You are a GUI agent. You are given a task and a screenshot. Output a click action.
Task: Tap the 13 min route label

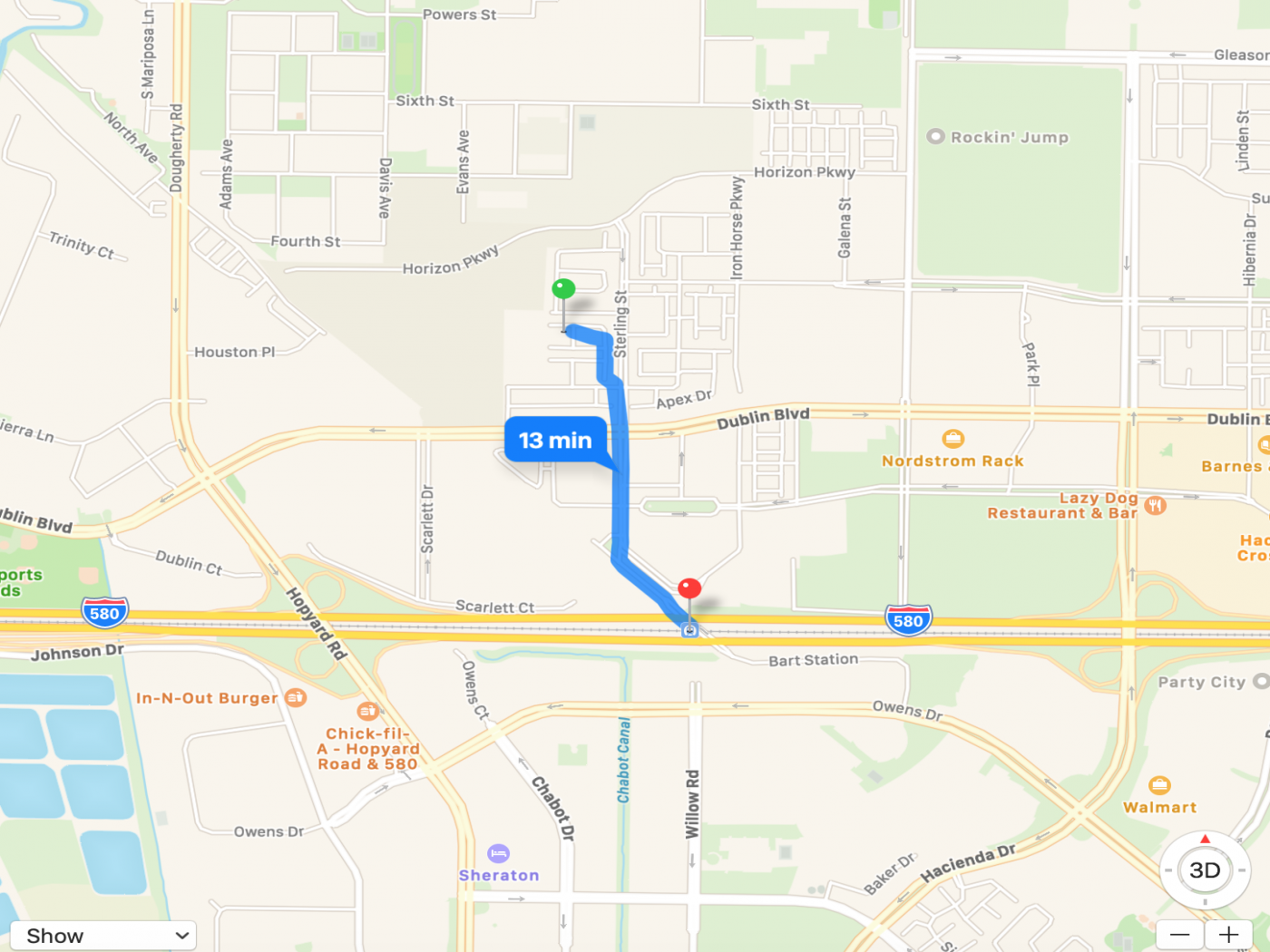point(555,440)
